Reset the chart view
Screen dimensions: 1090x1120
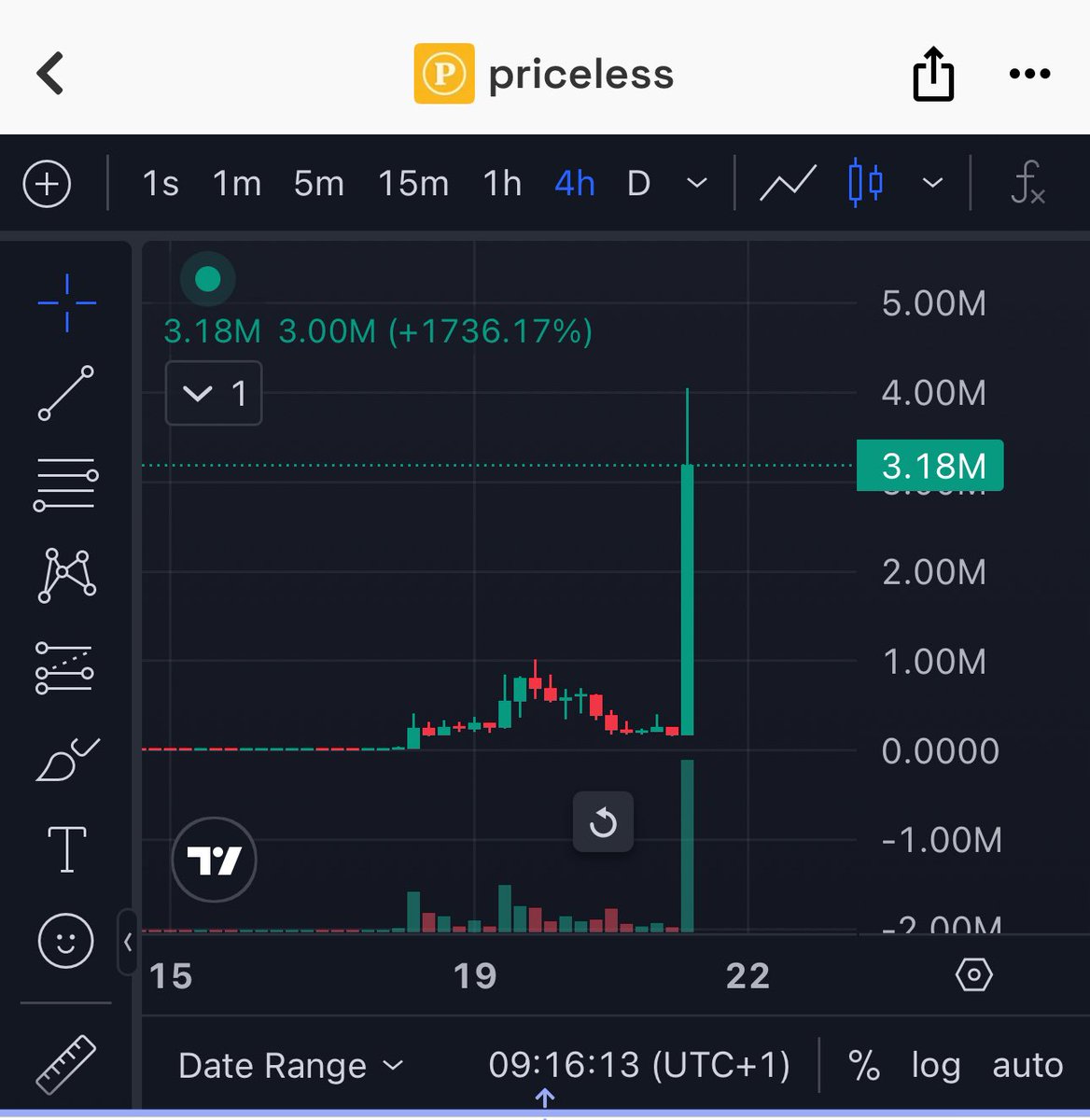point(603,822)
